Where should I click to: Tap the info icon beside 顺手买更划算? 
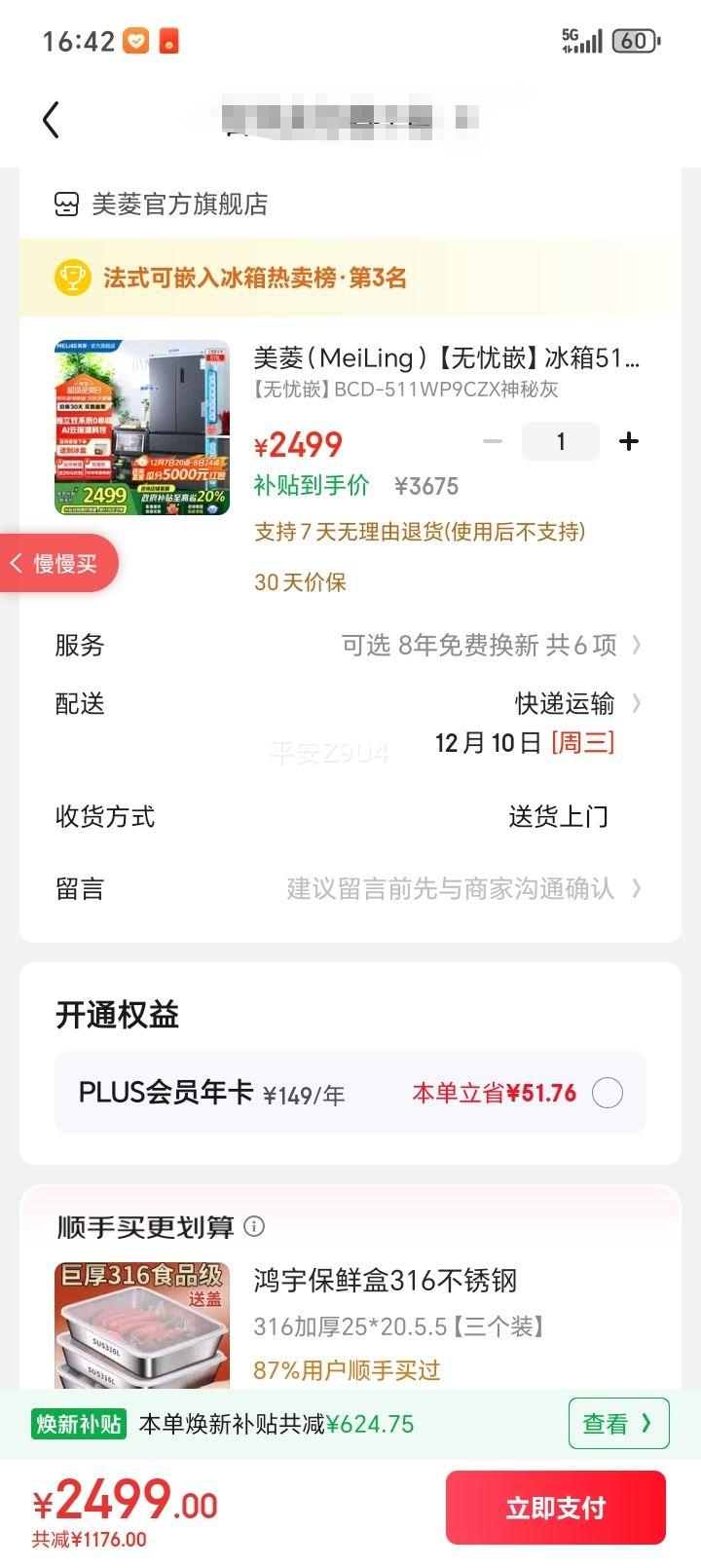point(255,1228)
